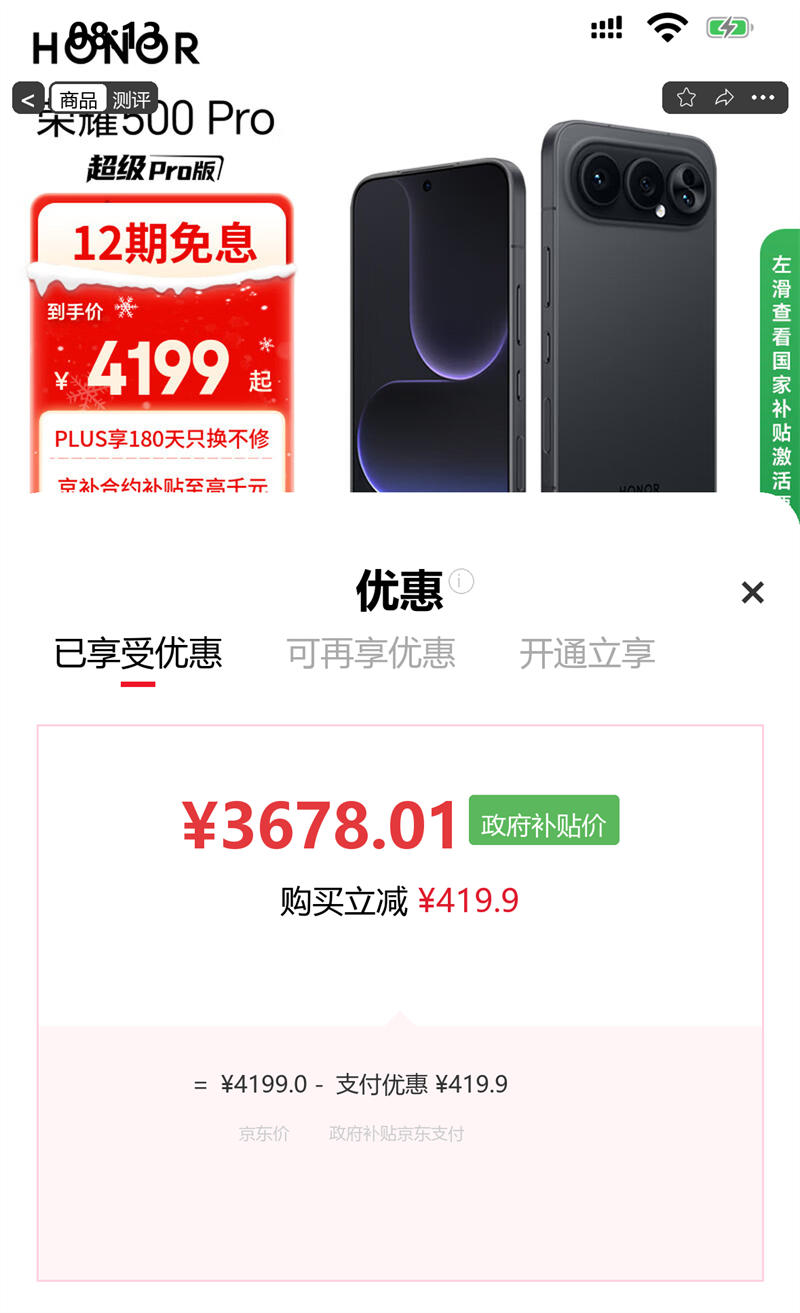The width and height of the screenshot is (800, 1313).
Task: Tap the 政府补贴价 green badge
Action: point(543,820)
